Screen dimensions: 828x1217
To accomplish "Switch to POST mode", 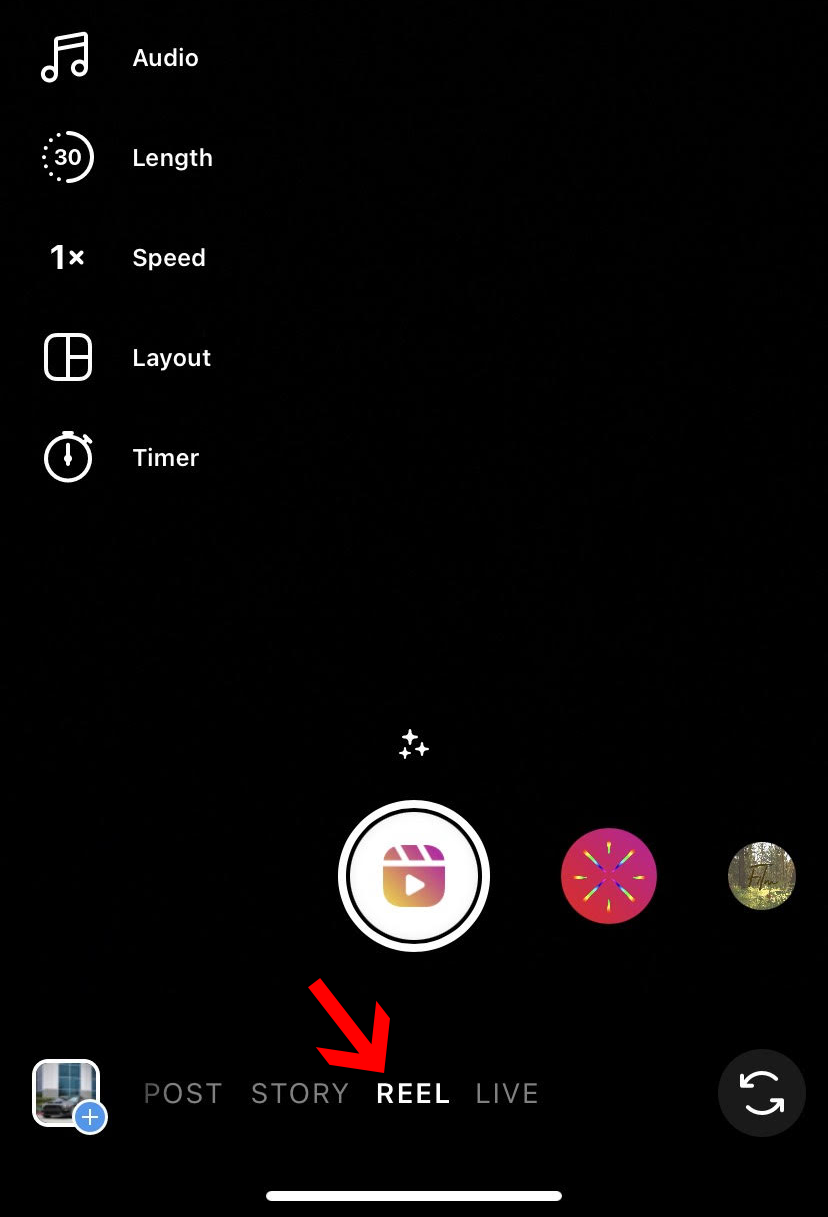I will (184, 1093).
